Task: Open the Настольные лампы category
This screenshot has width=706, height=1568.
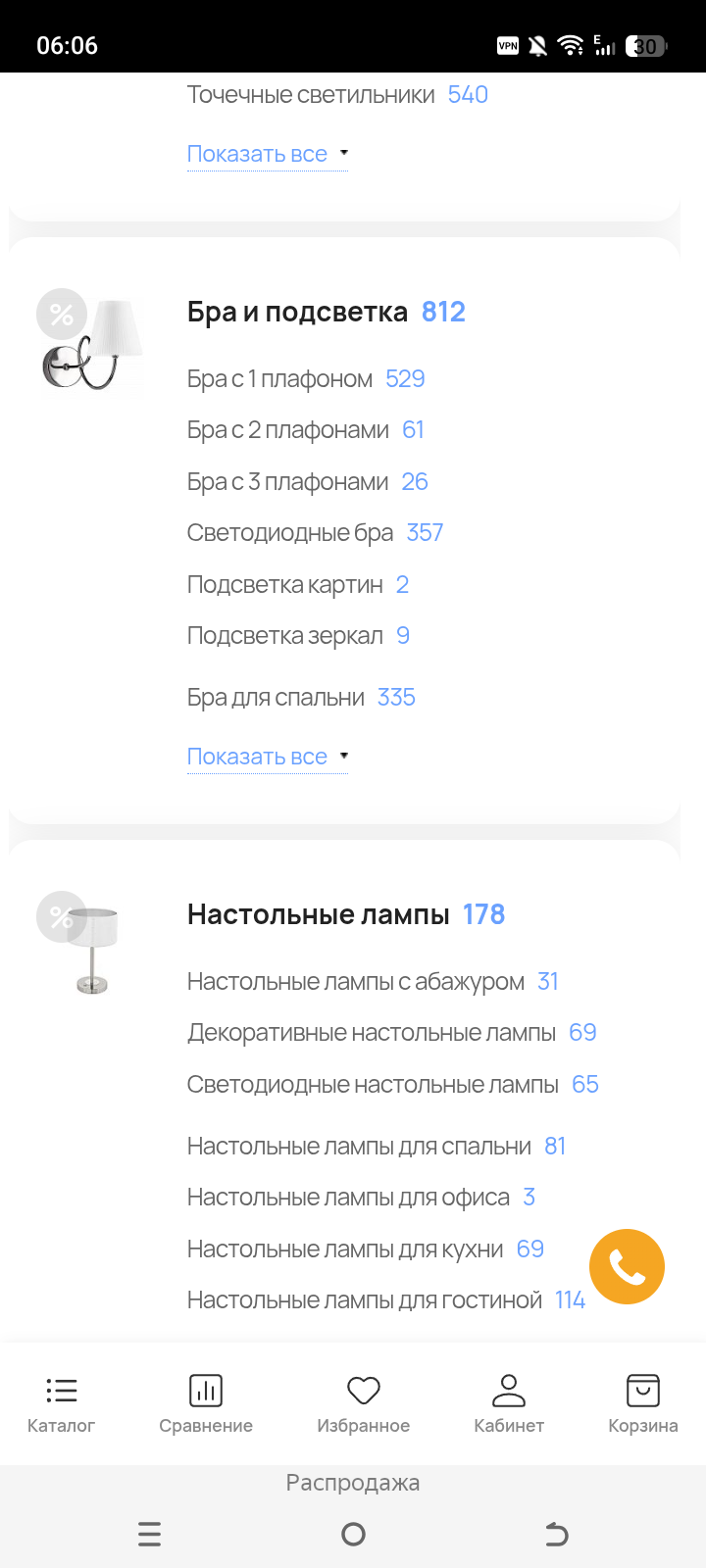Action: point(318,914)
